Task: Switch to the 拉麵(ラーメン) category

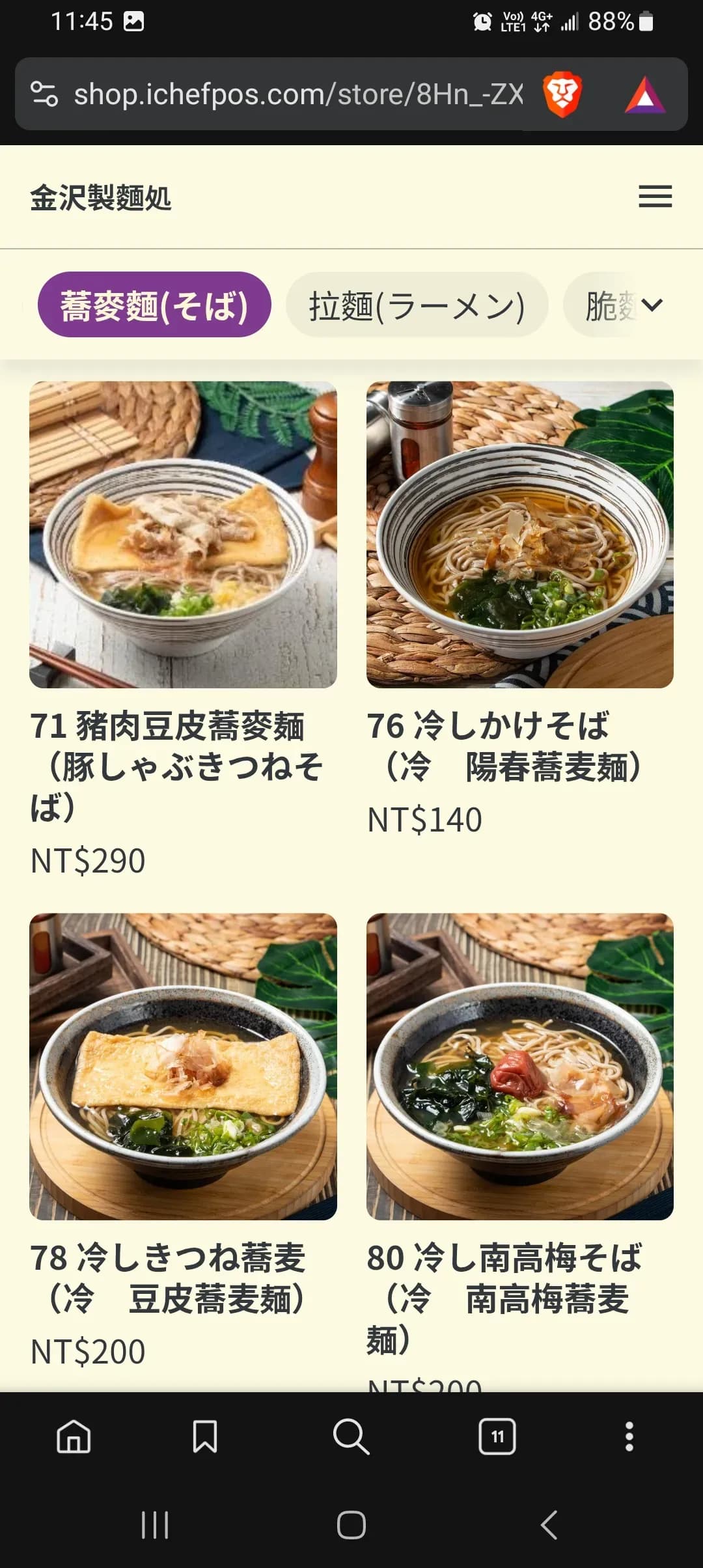Action: (x=417, y=305)
